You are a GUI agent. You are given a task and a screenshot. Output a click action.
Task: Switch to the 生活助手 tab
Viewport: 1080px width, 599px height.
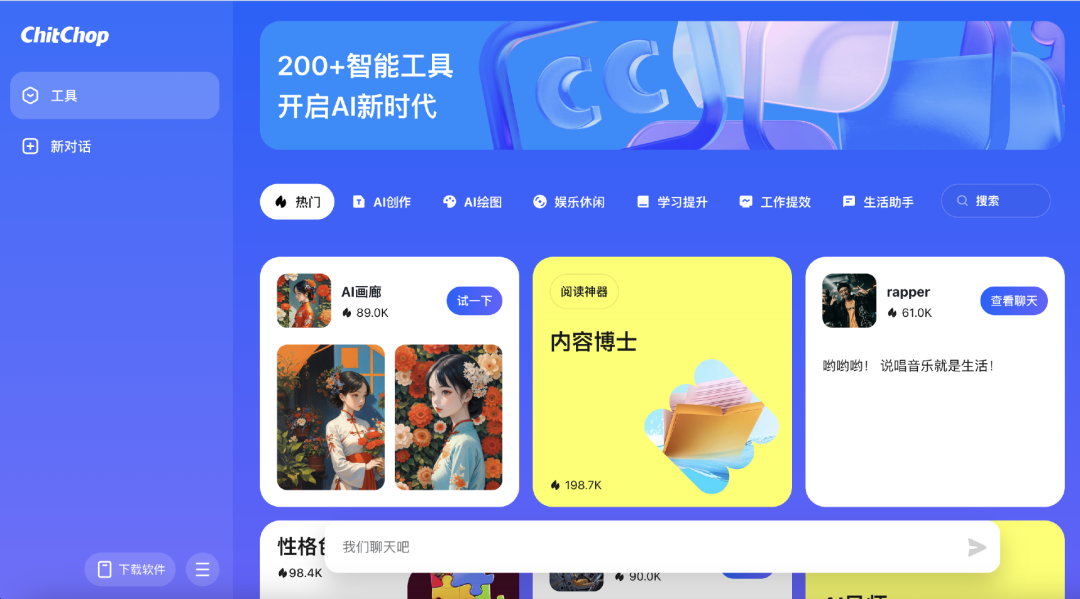[878, 202]
